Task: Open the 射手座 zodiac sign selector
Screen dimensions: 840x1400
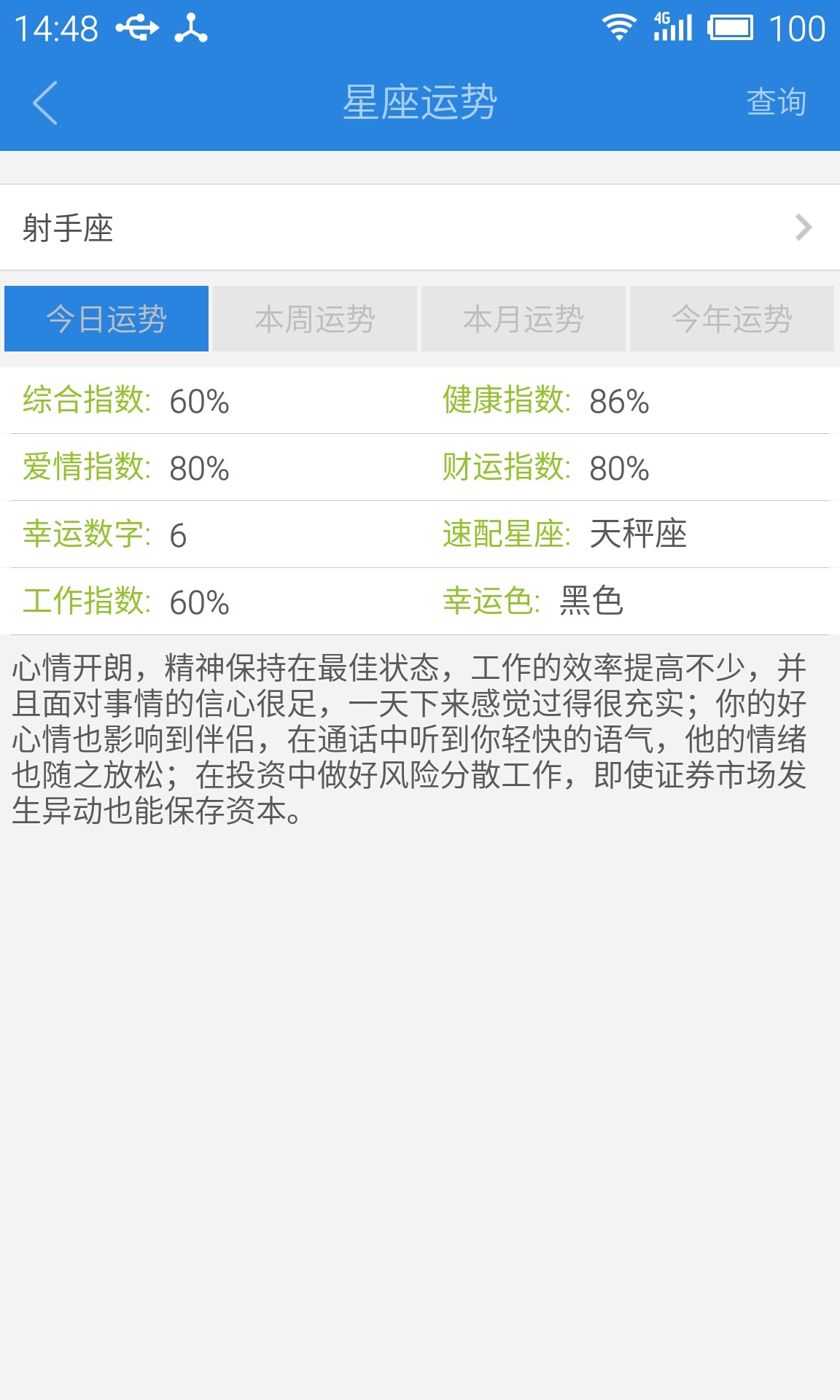Action: [x=420, y=227]
